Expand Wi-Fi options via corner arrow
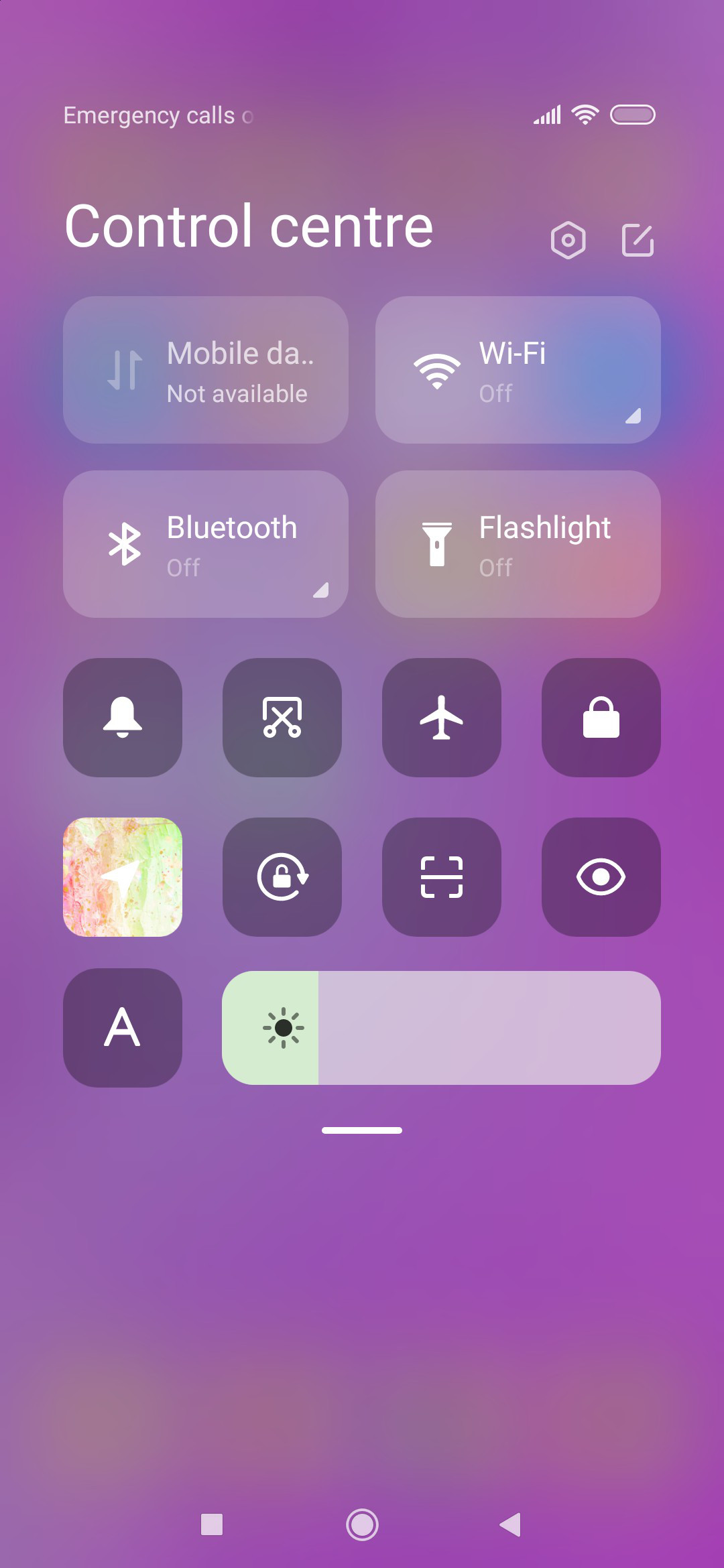This screenshot has width=724, height=1568. pos(633,416)
